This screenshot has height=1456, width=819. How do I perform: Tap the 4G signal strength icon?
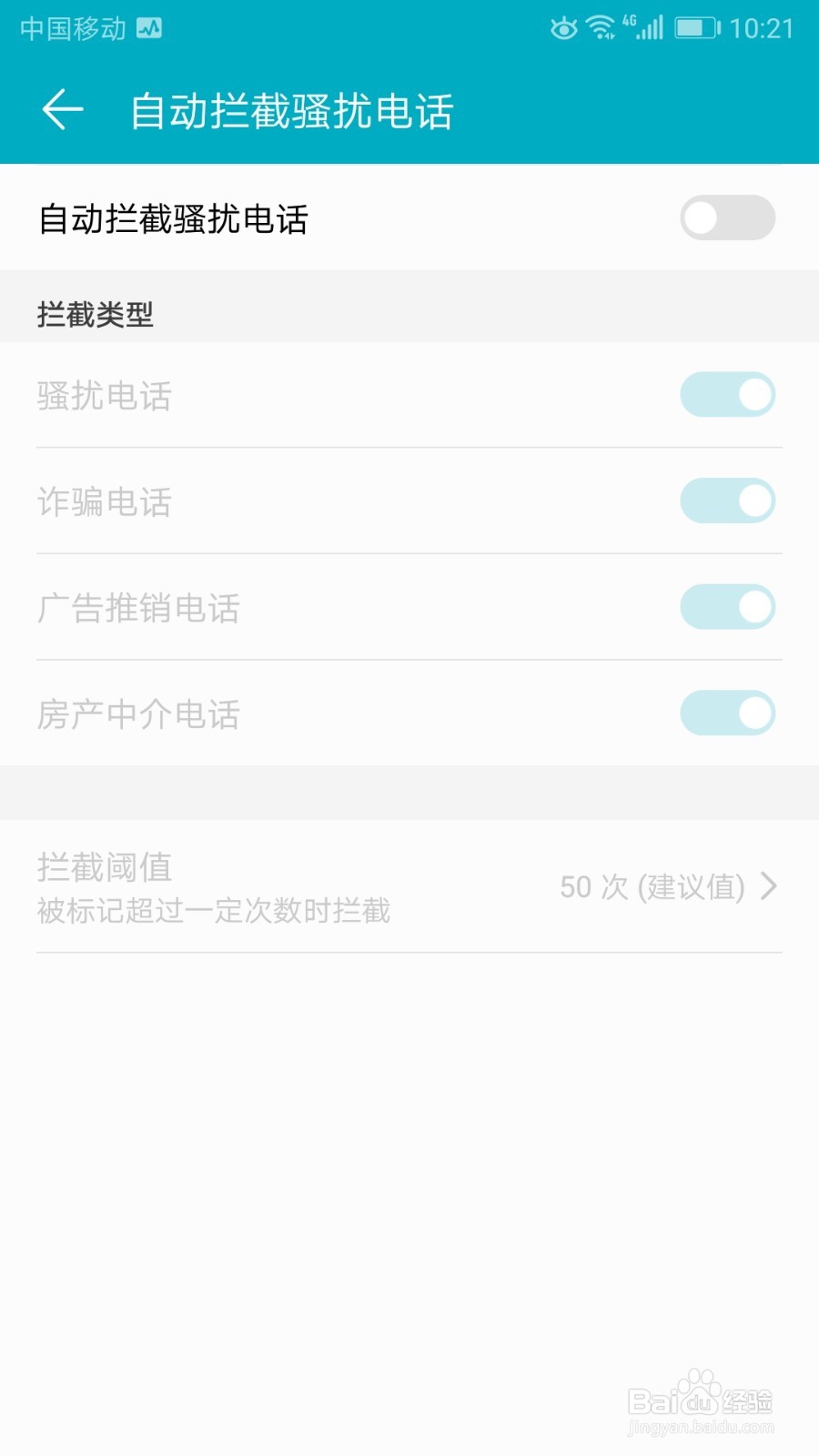644,28
